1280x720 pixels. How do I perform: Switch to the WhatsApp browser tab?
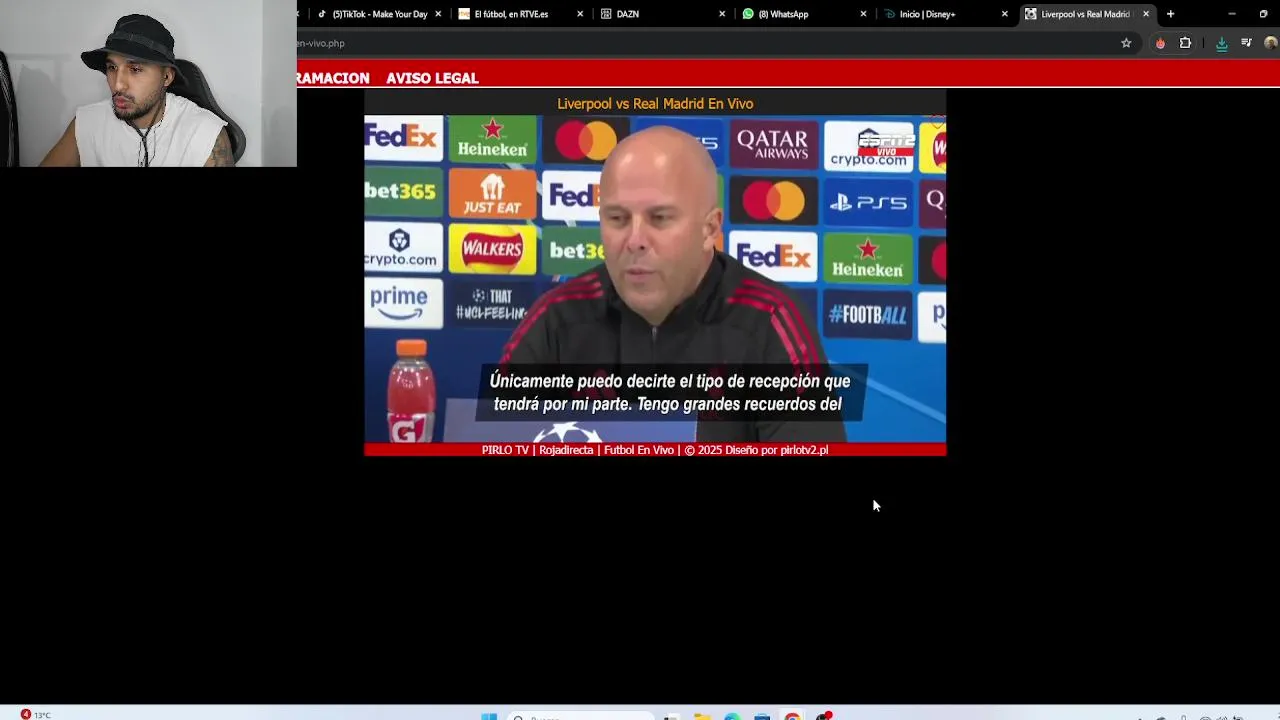click(x=795, y=14)
